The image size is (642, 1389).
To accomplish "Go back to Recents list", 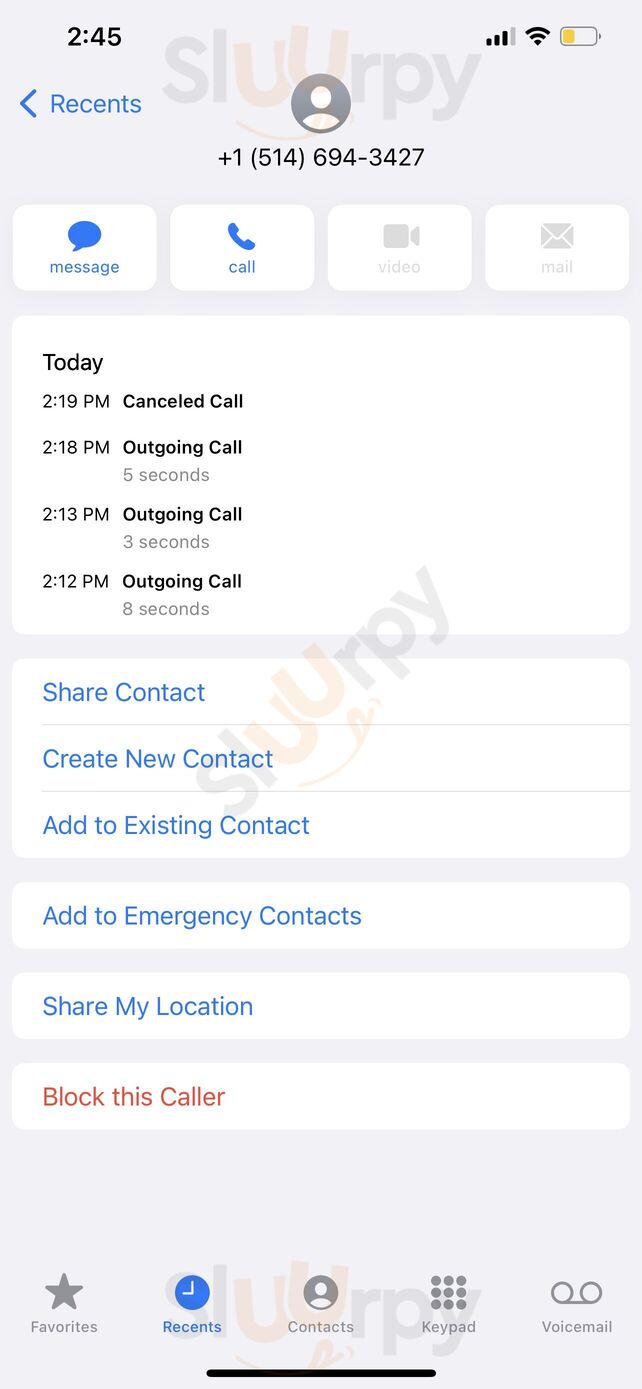I will pos(80,104).
